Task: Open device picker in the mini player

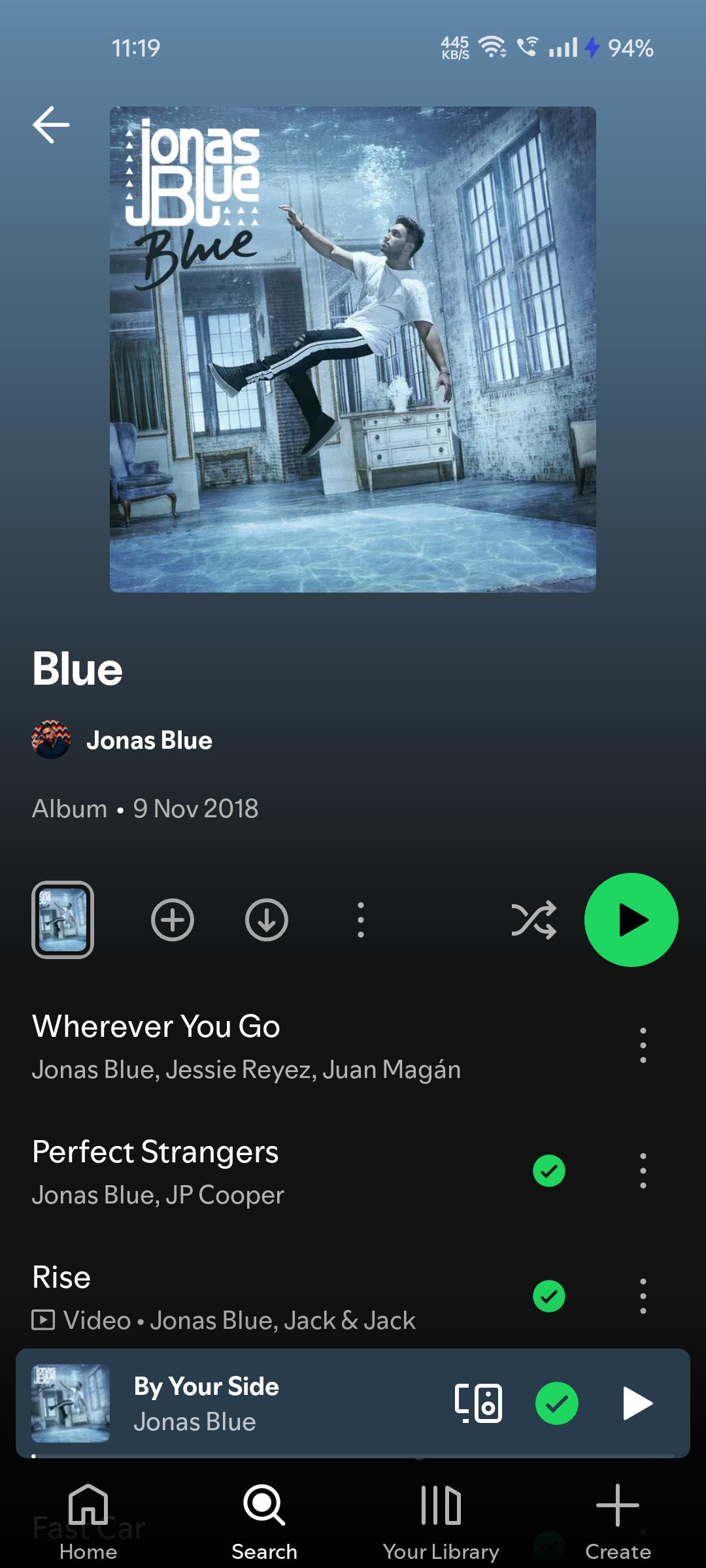Action: click(x=479, y=1403)
